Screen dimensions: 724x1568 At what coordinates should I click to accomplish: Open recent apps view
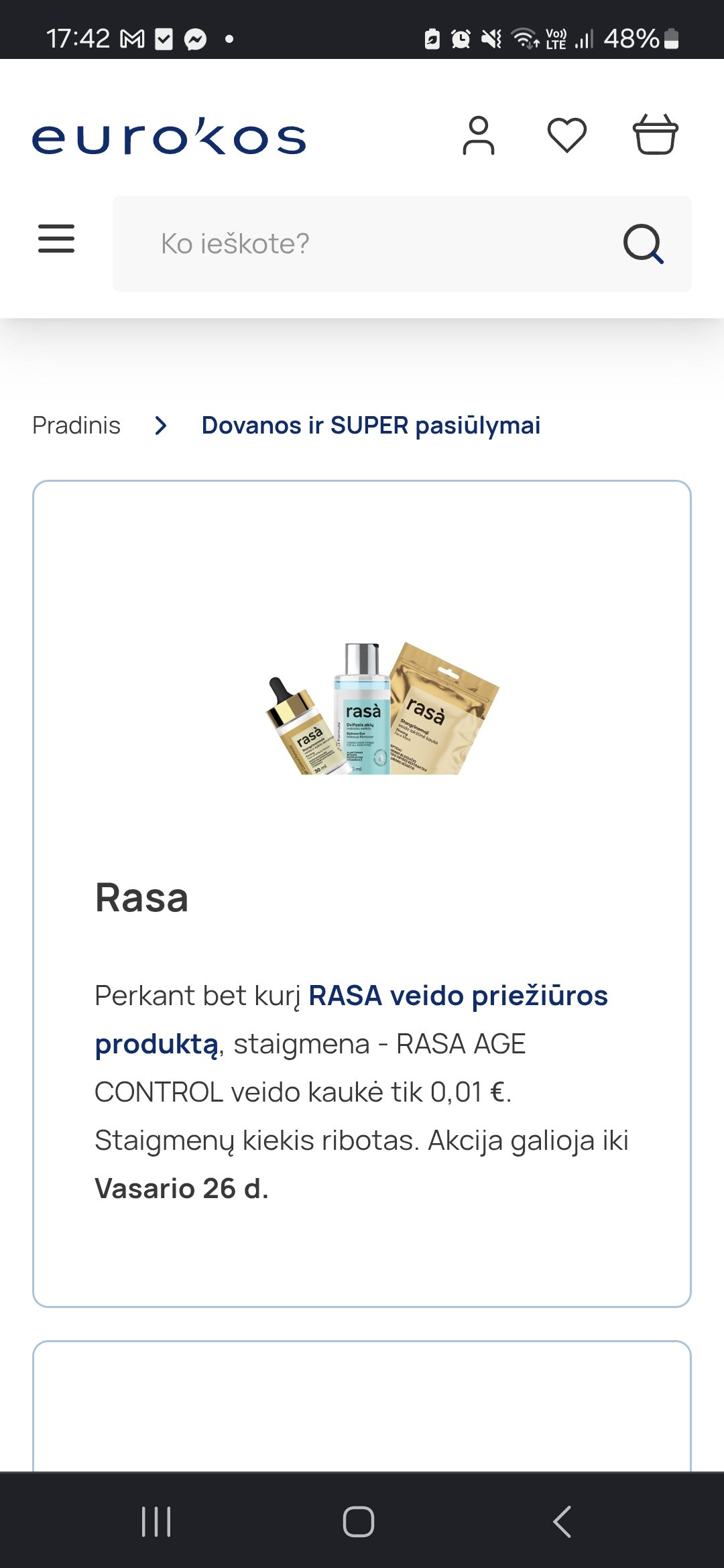pos(156,1521)
